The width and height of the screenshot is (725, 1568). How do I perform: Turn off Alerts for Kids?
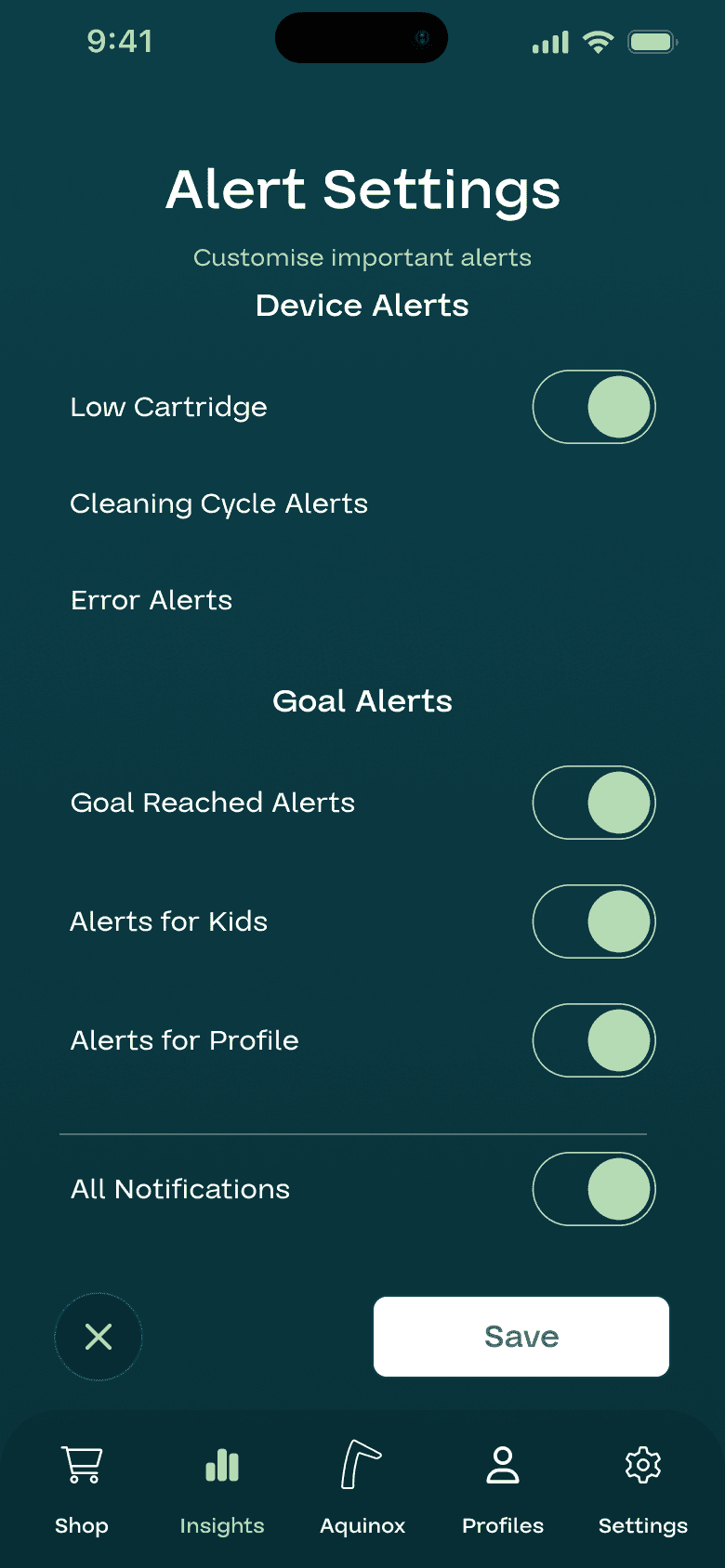[594, 921]
